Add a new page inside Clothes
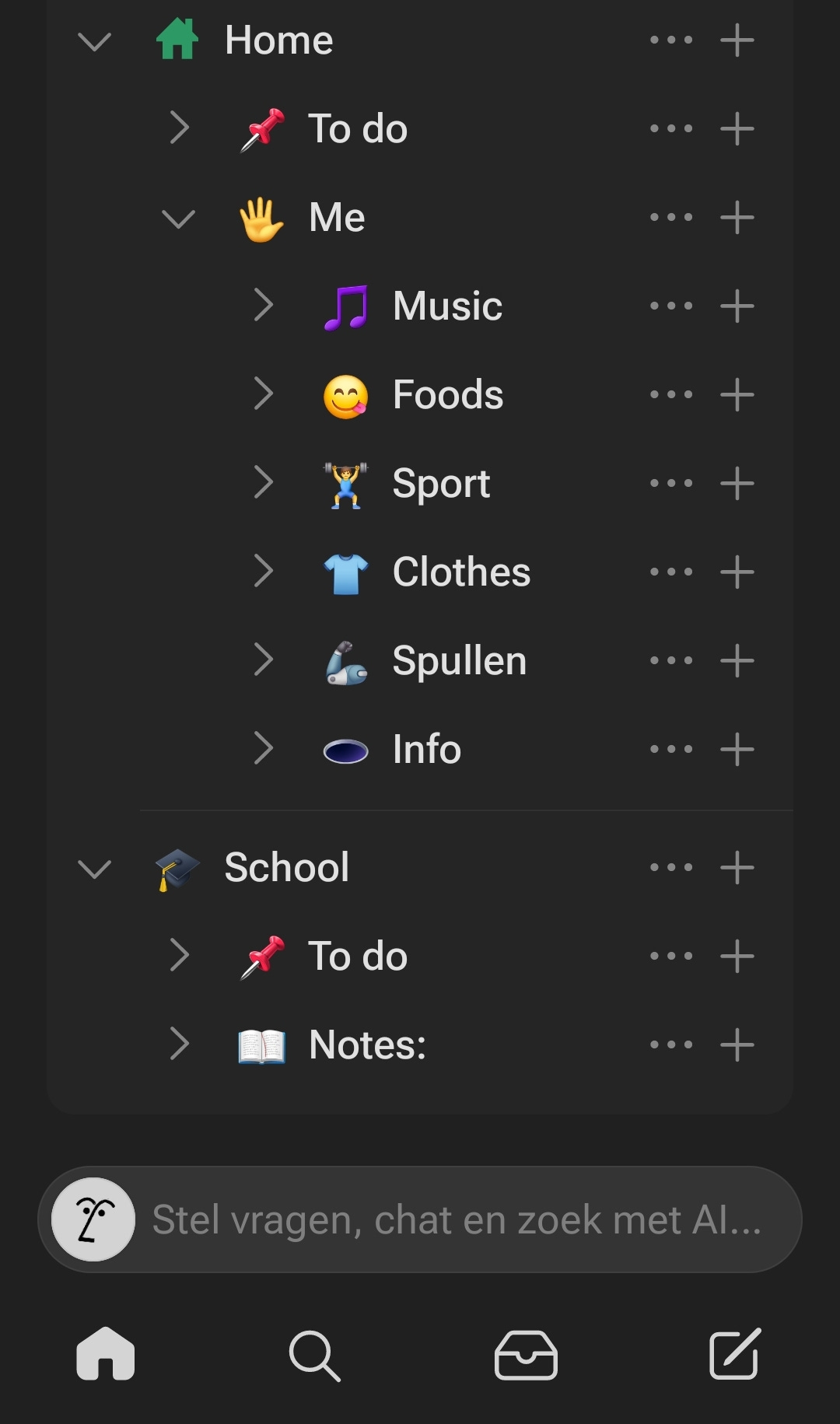The width and height of the screenshot is (840, 1424). (x=737, y=572)
